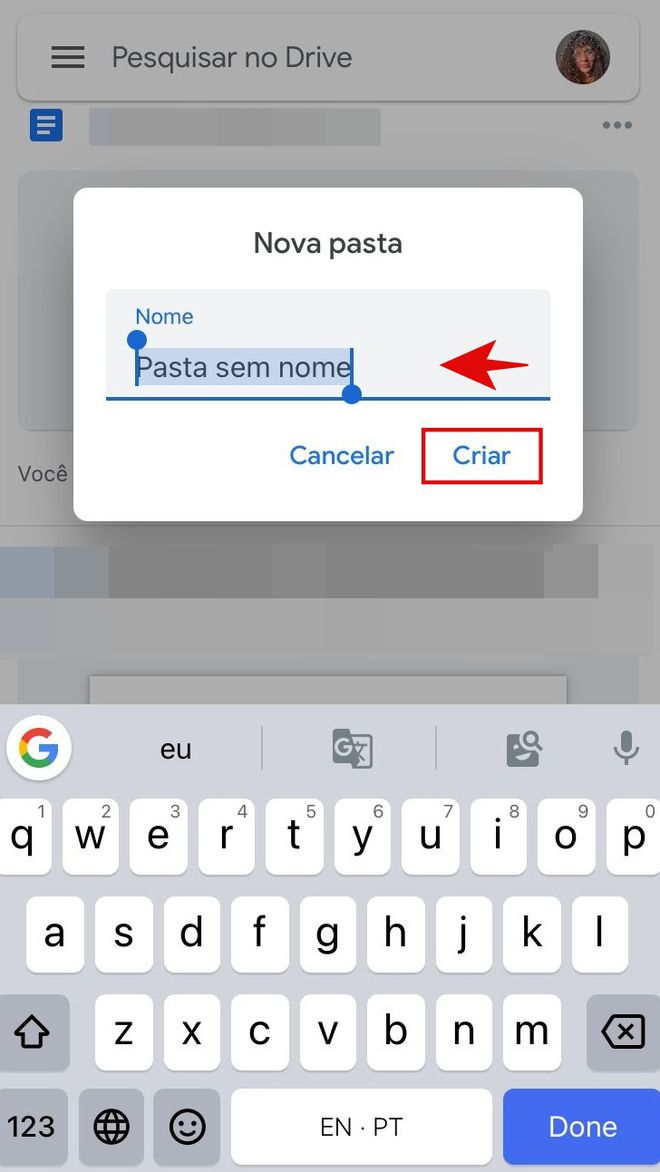This screenshot has height=1172, width=660.
Task: Hit the backspace key
Action: click(x=623, y=1033)
